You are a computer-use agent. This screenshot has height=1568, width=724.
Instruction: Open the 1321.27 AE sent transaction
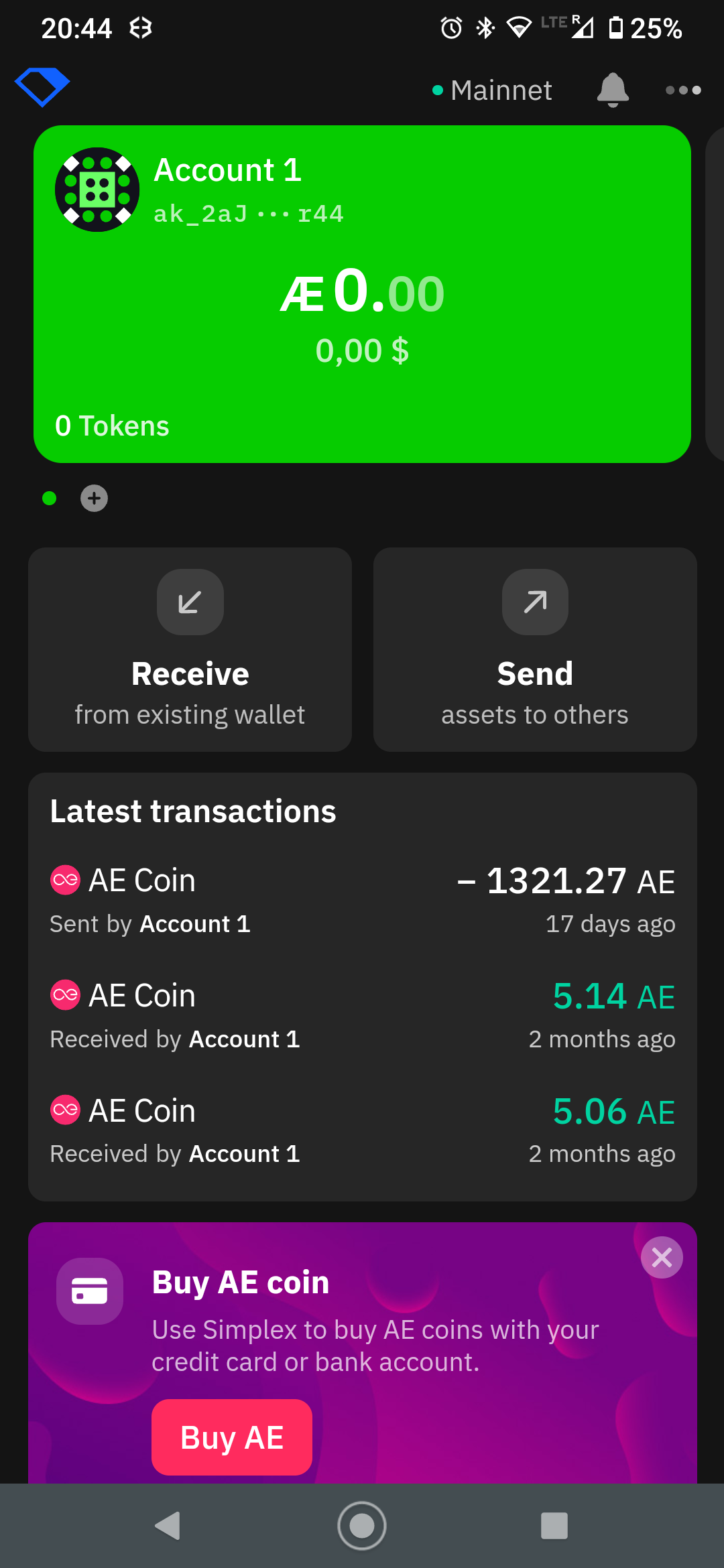[362, 900]
